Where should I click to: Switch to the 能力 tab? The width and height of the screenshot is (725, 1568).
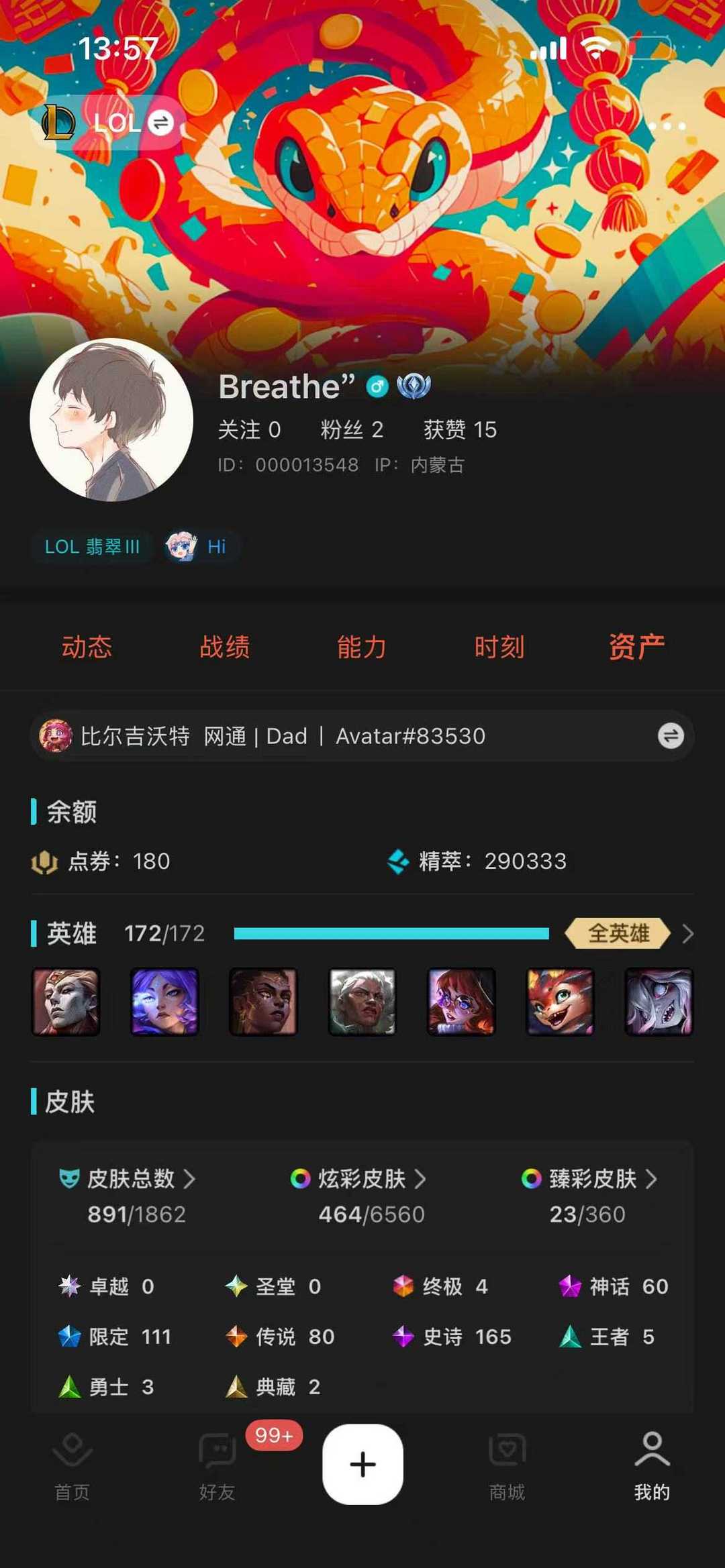point(361,647)
